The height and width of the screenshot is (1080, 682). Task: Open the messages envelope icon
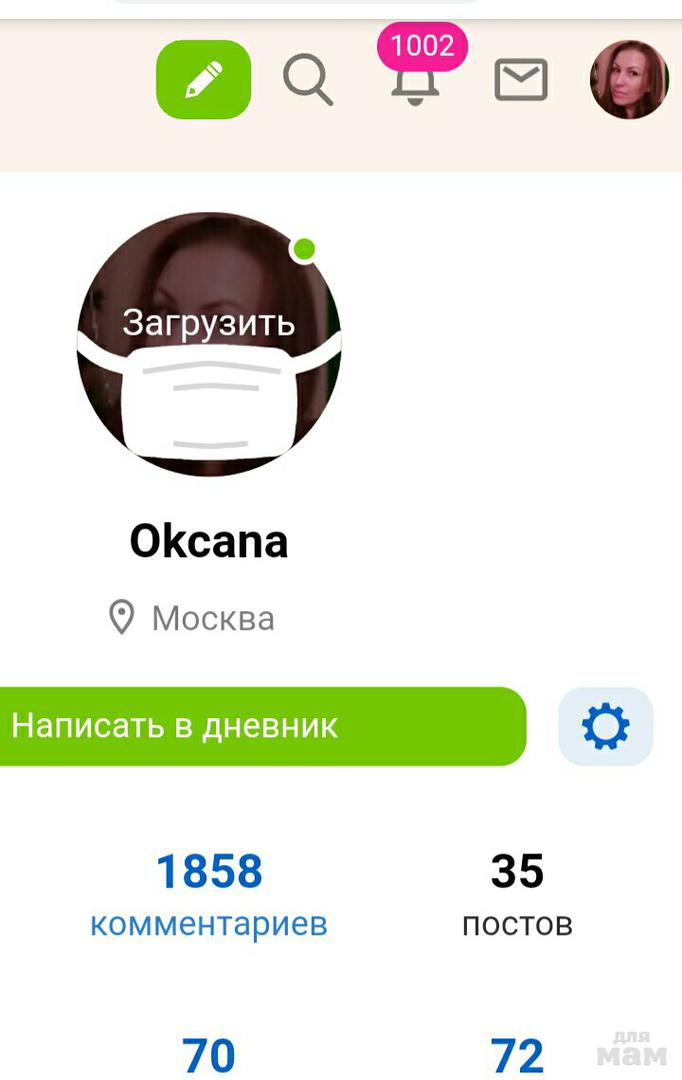(x=521, y=80)
